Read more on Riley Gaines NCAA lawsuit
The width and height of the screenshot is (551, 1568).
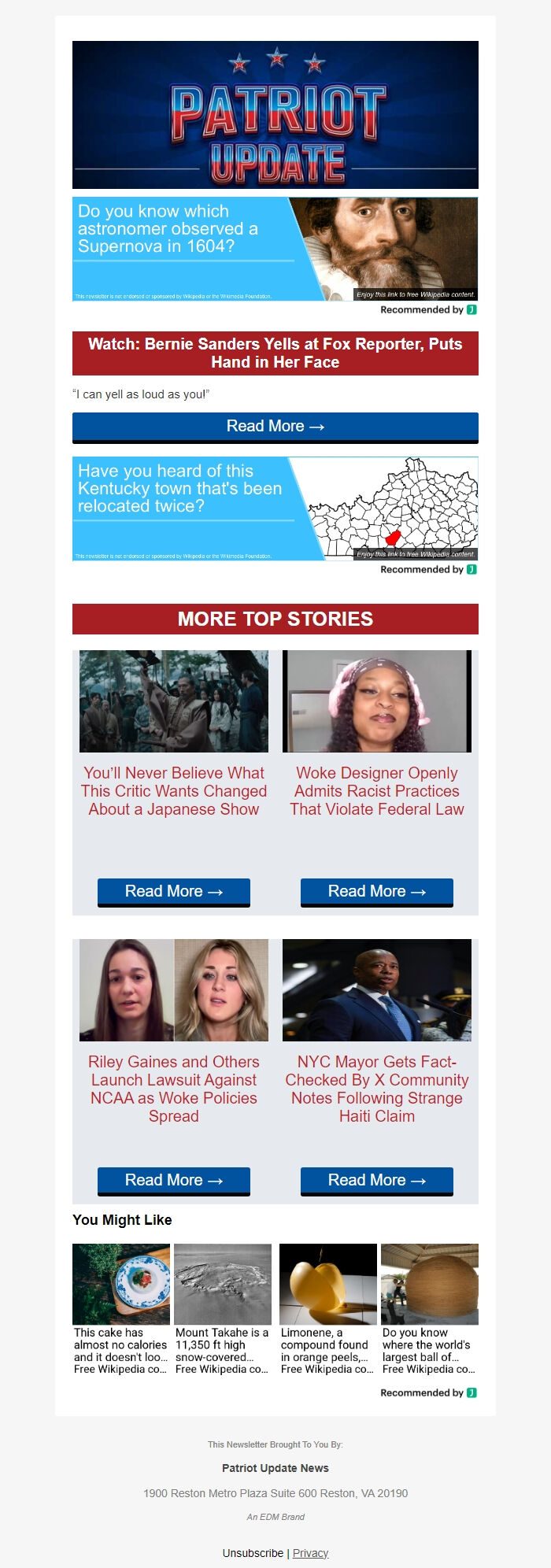[173, 1181]
